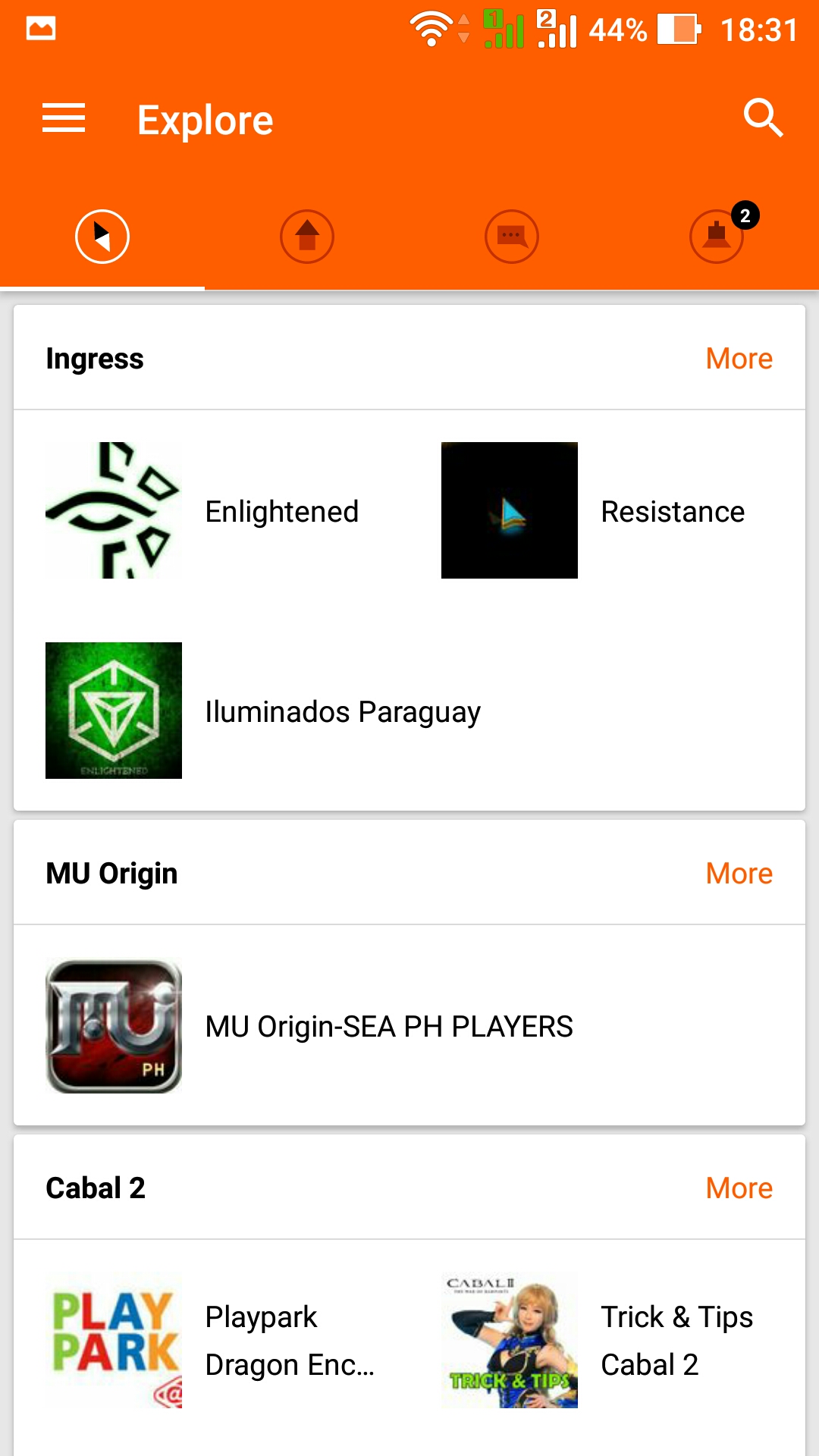
Task: Open the notifications tab with badge 2
Action: click(x=717, y=237)
